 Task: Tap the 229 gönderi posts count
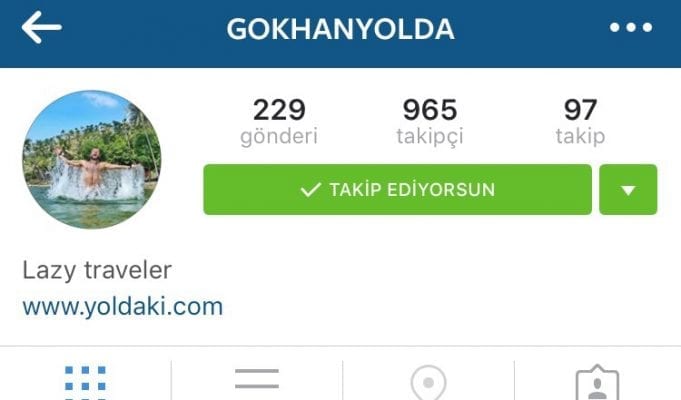[x=279, y=121]
